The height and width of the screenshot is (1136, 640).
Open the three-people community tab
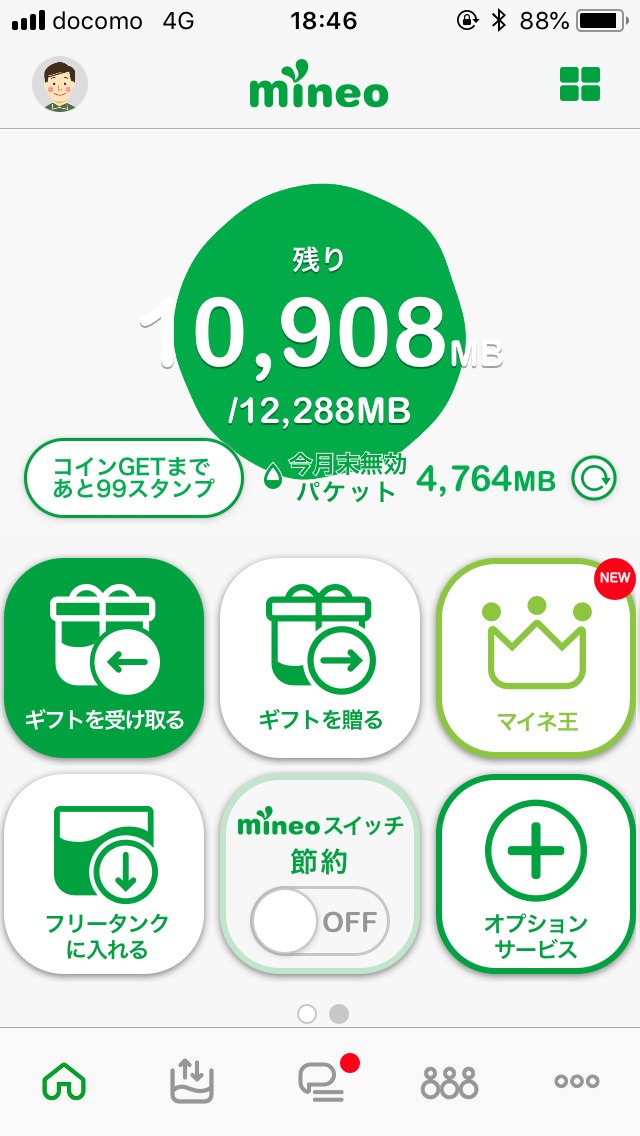coord(449,1081)
